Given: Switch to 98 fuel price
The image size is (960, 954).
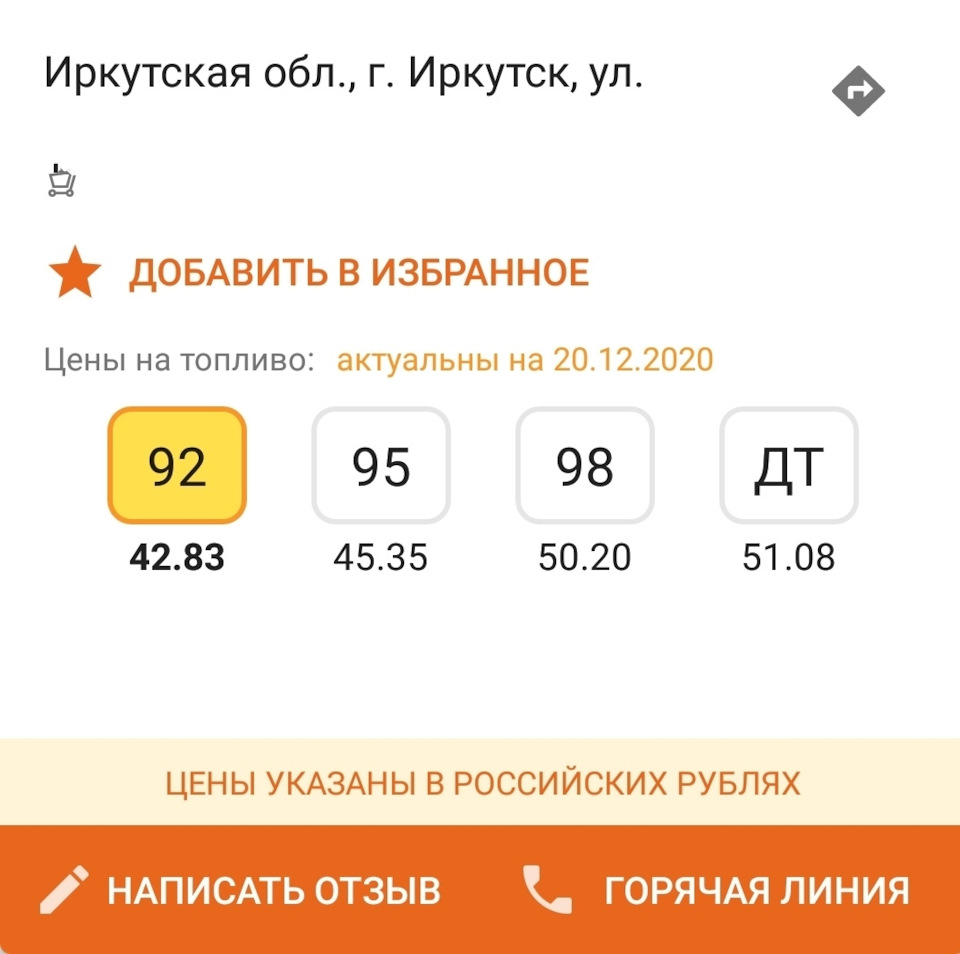Looking at the screenshot, I should (585, 466).
